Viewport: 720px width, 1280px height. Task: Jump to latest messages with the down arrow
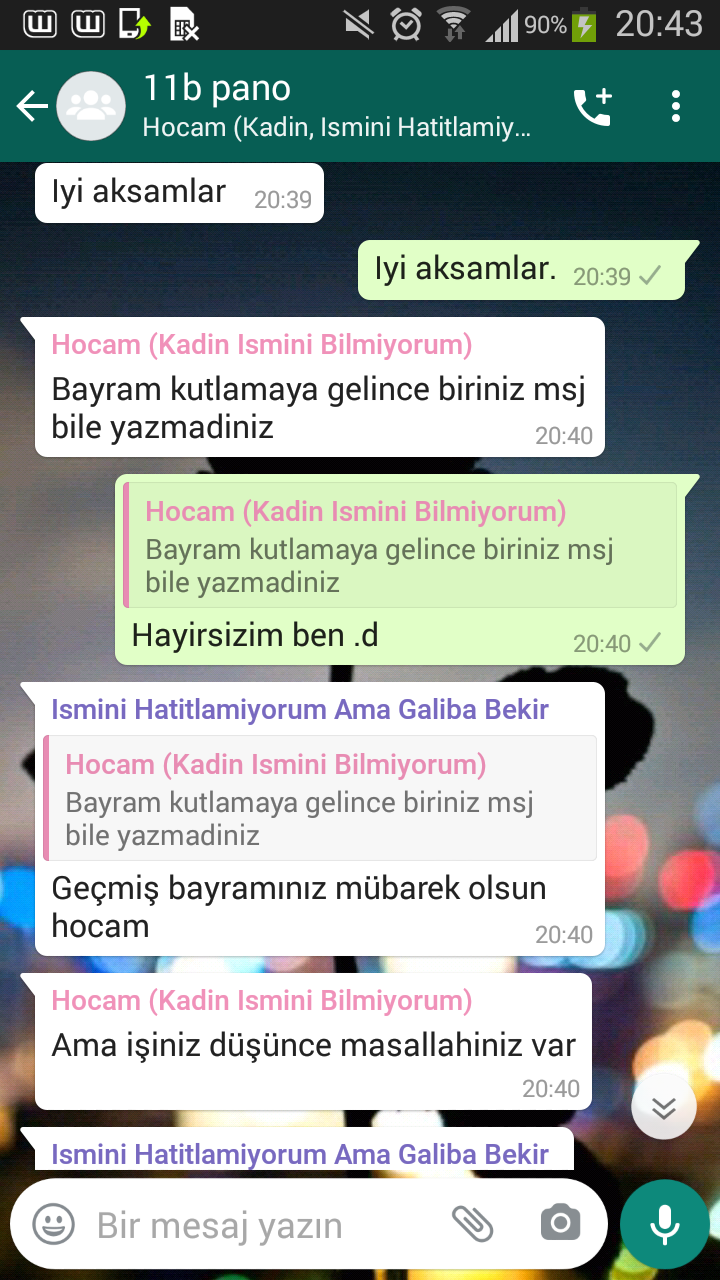click(x=664, y=1107)
